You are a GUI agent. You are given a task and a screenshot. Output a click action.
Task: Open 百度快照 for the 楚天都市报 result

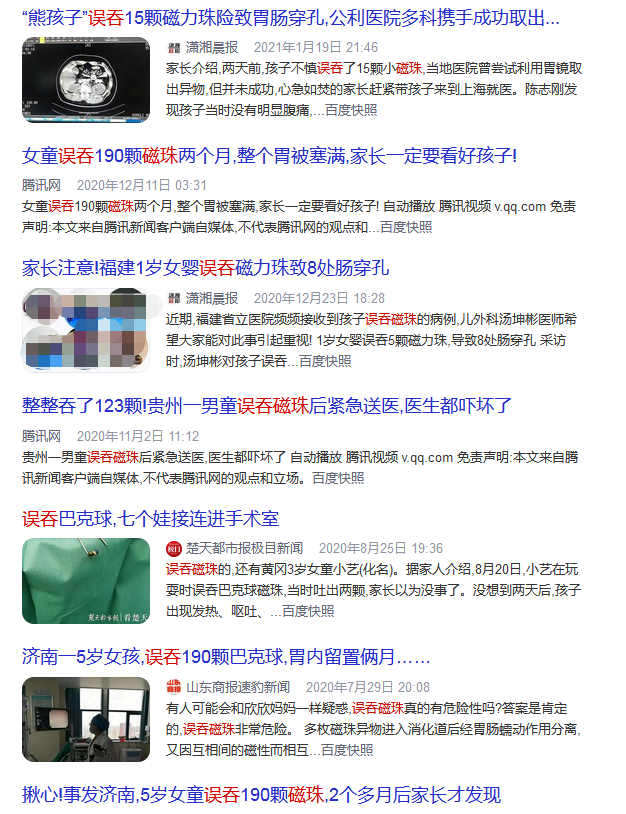[309, 610]
